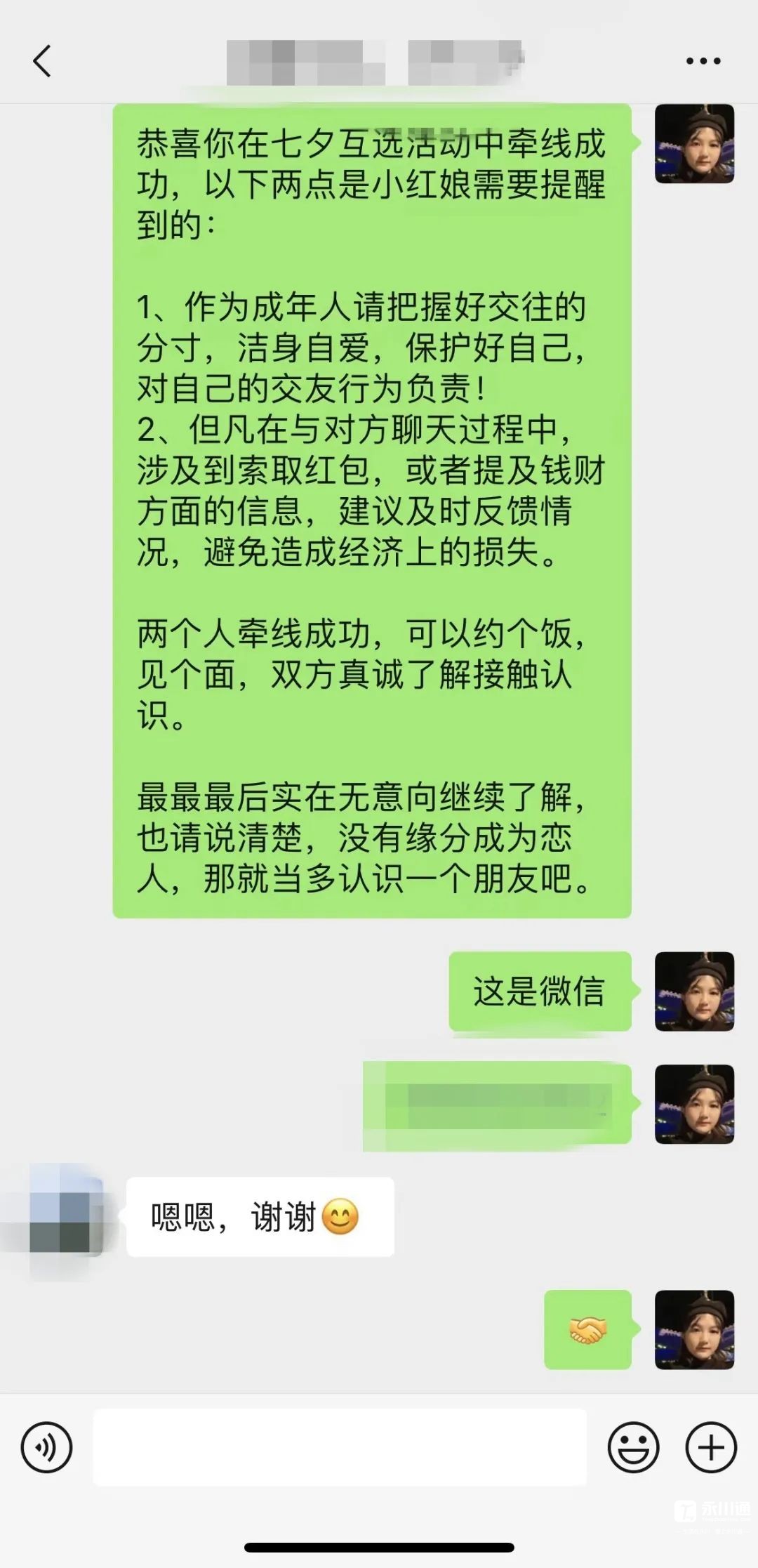758x1568 pixels.
Task: Open the emoji sticker panel
Action: pos(633,1447)
